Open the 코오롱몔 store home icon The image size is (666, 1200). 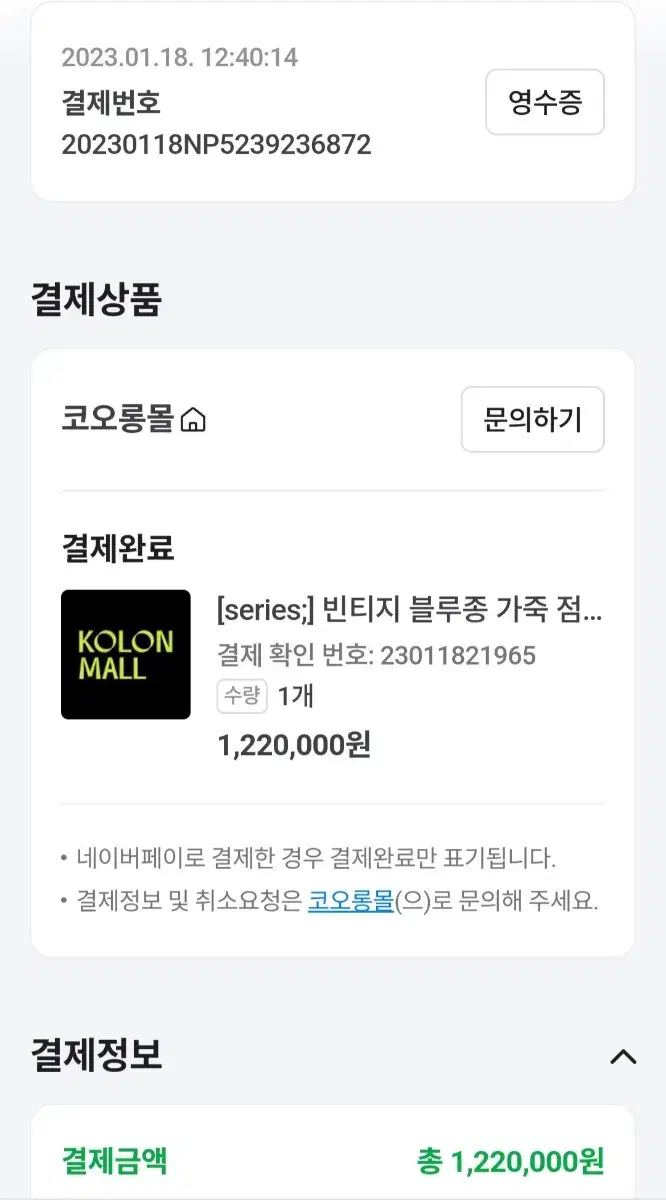(x=193, y=420)
